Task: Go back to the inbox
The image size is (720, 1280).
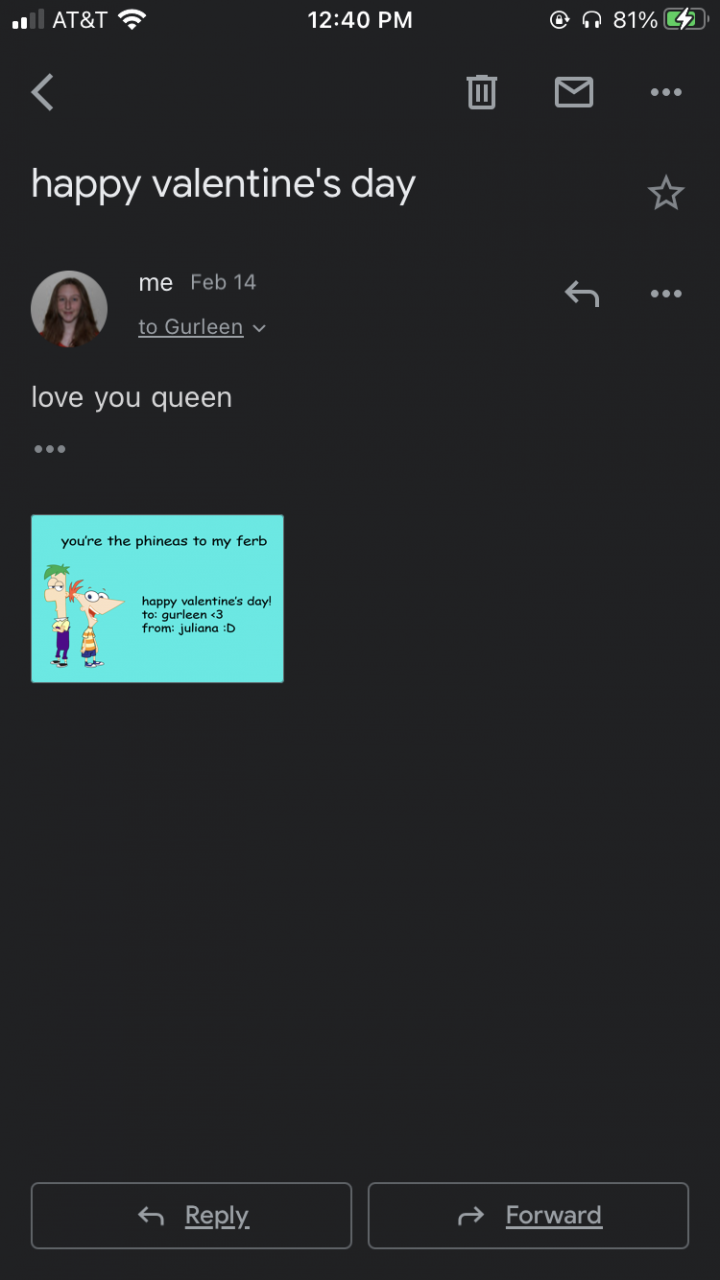Action: pos(42,93)
